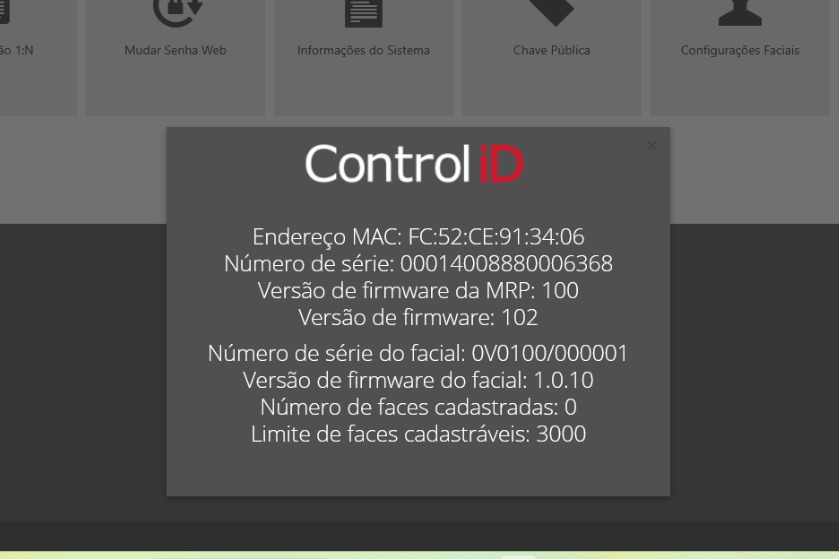Viewport: 839px width, 559px height.
Task: Close the Control iD system info dialog
Action: 652,146
